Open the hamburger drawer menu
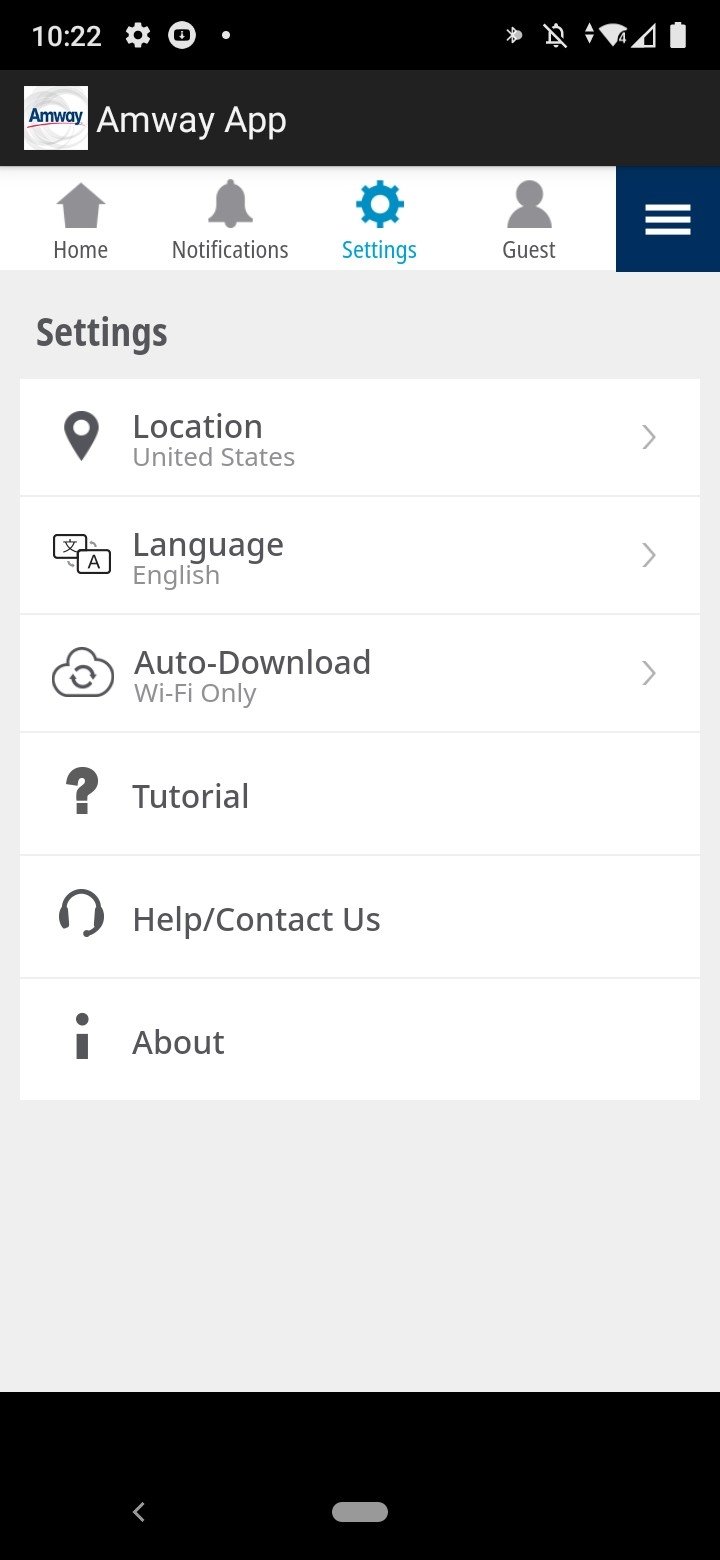 click(x=668, y=219)
